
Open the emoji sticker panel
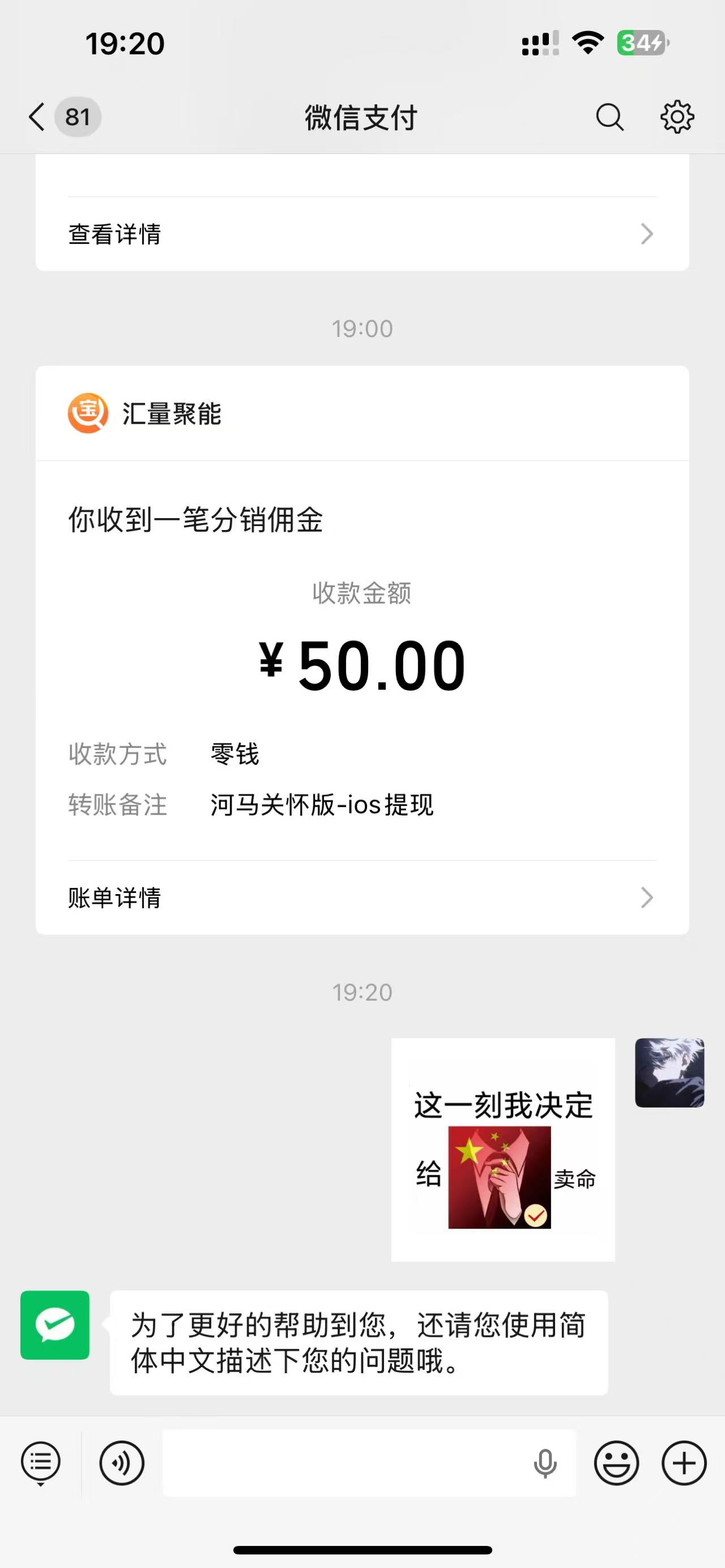coord(616,1463)
